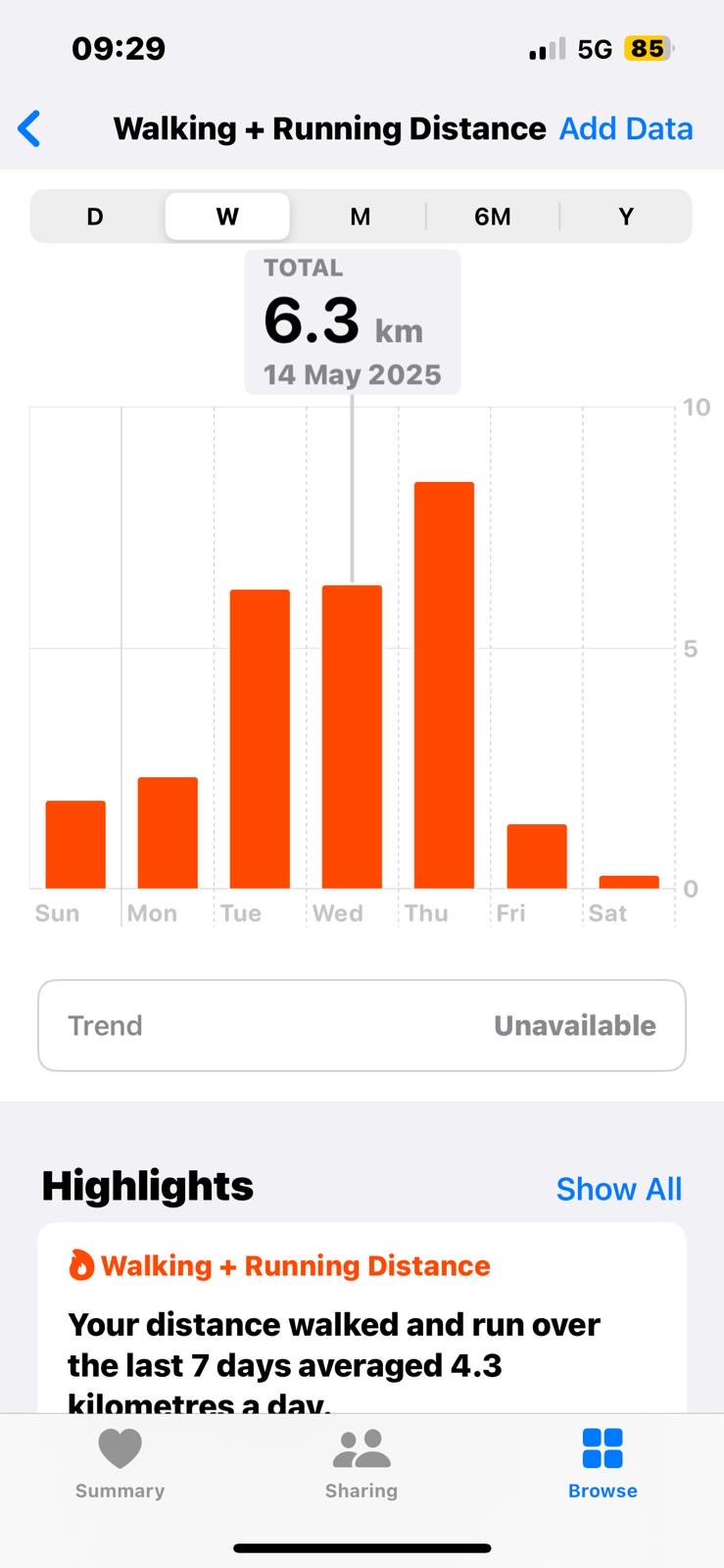Switch to the Browse tab

click(603, 1464)
